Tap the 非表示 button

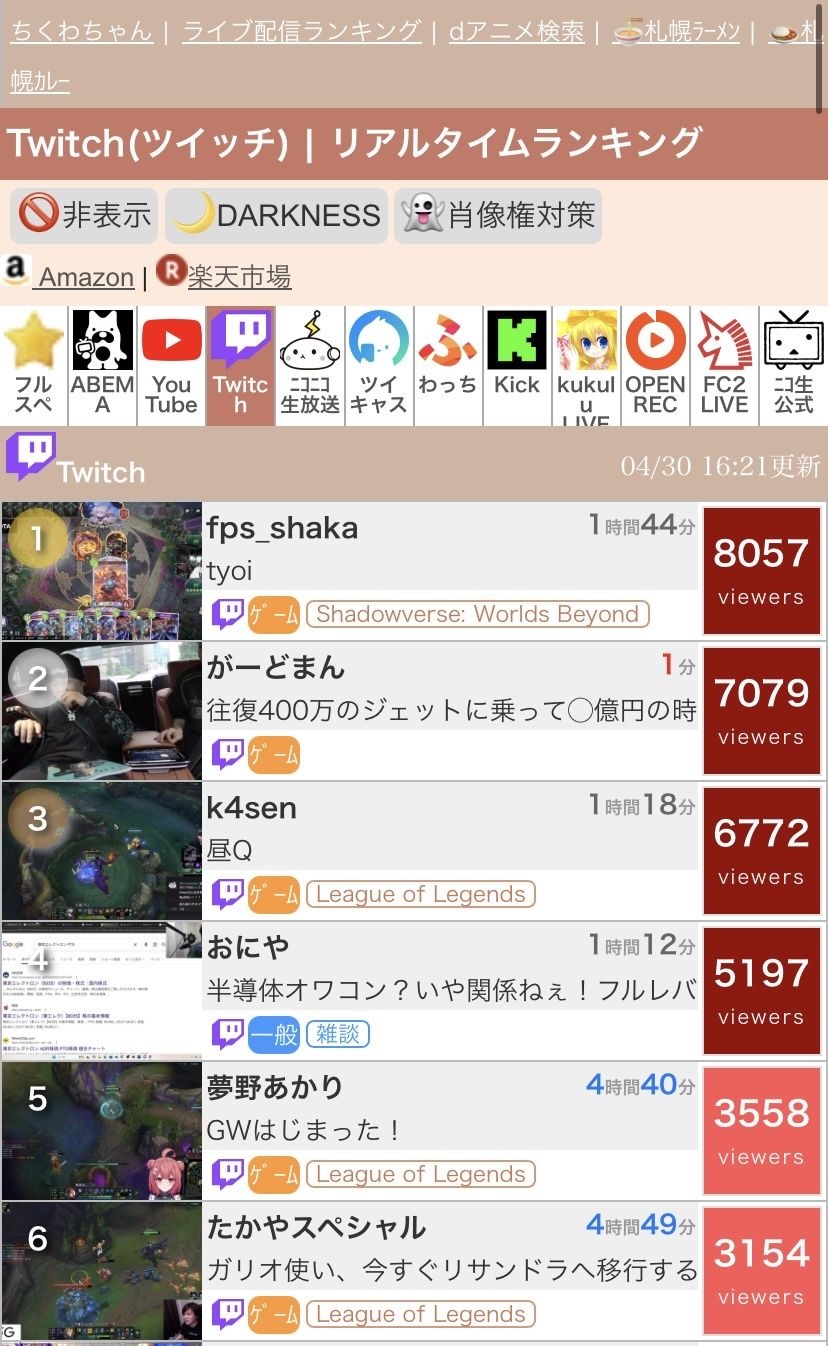[84, 215]
